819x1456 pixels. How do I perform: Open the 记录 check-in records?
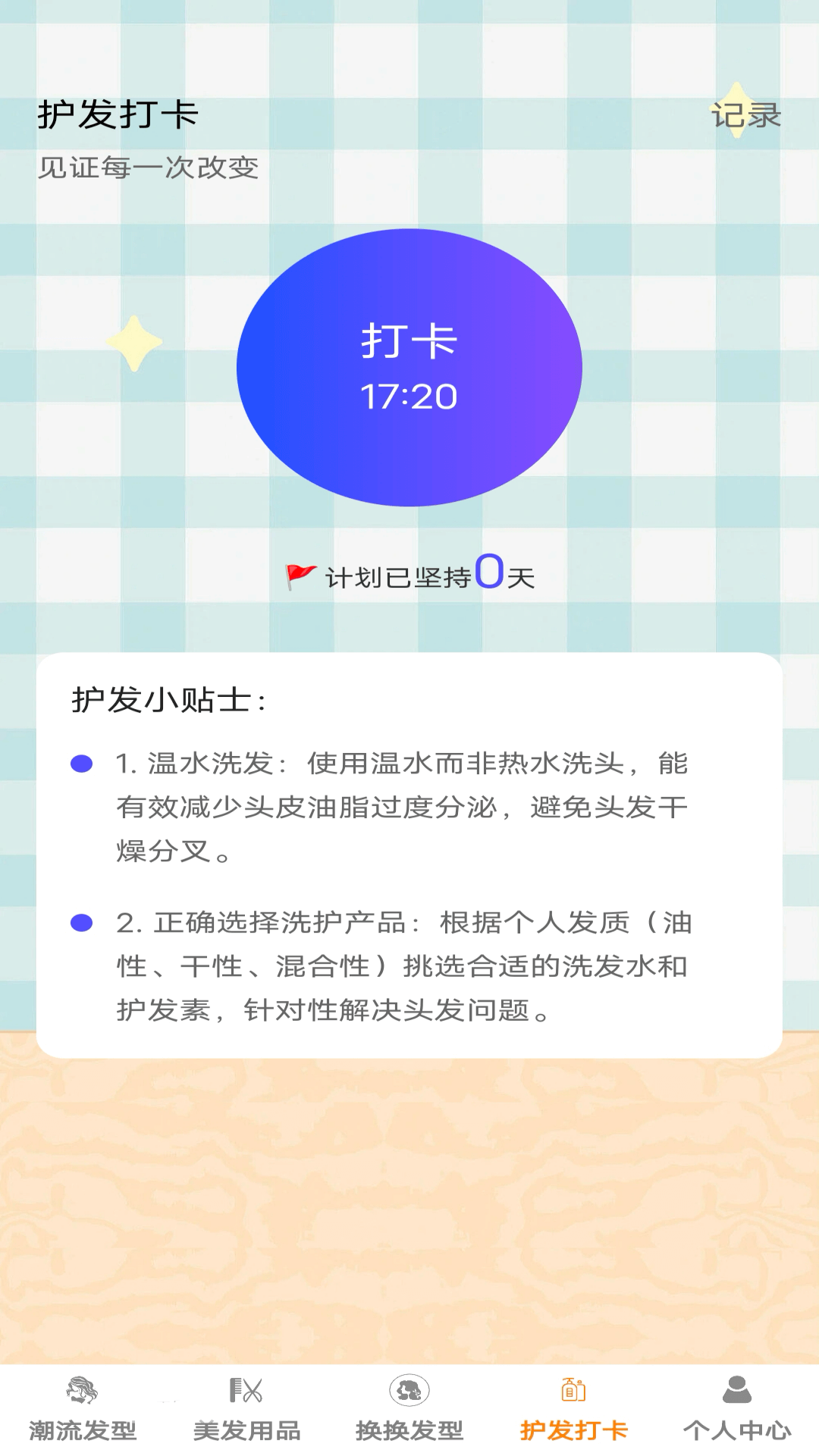click(x=745, y=115)
